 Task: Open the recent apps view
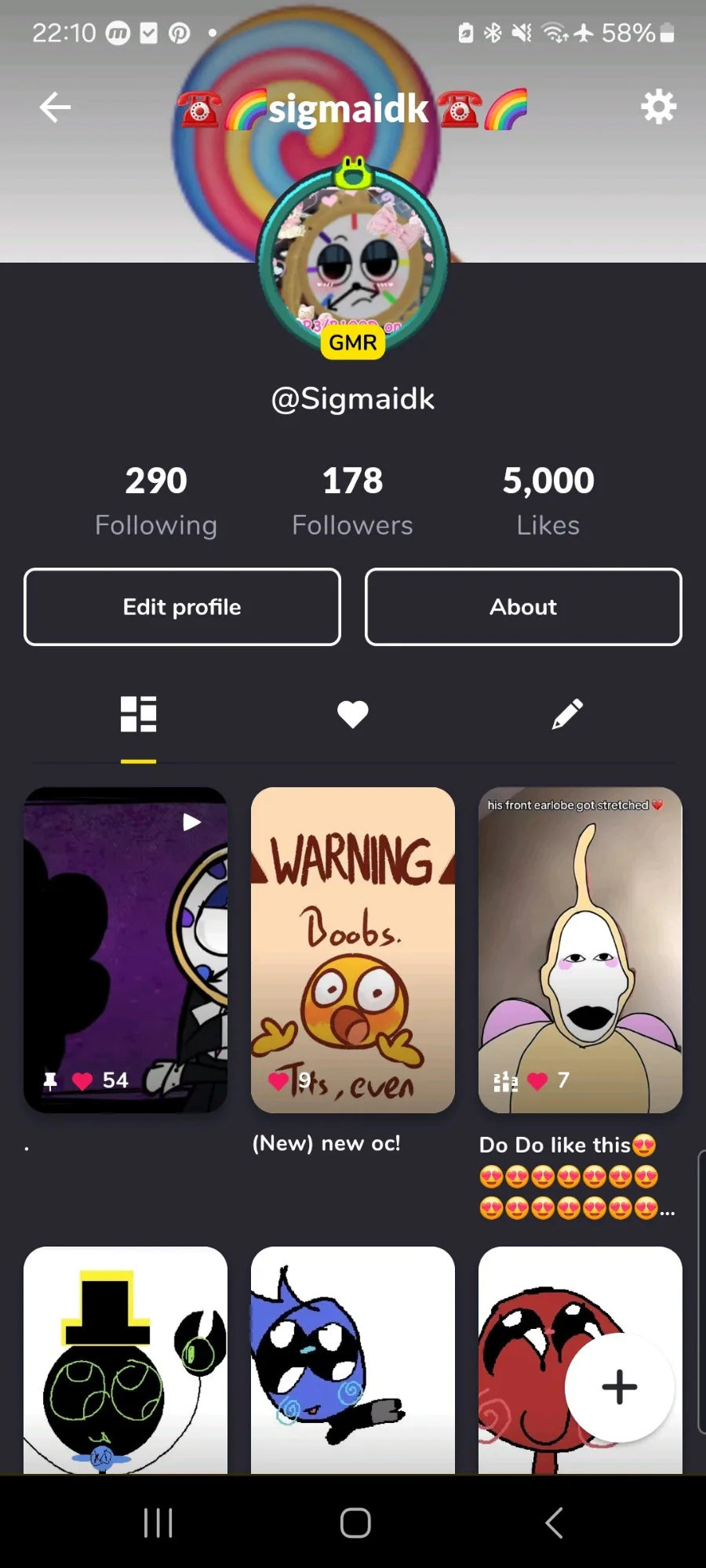point(158,1523)
